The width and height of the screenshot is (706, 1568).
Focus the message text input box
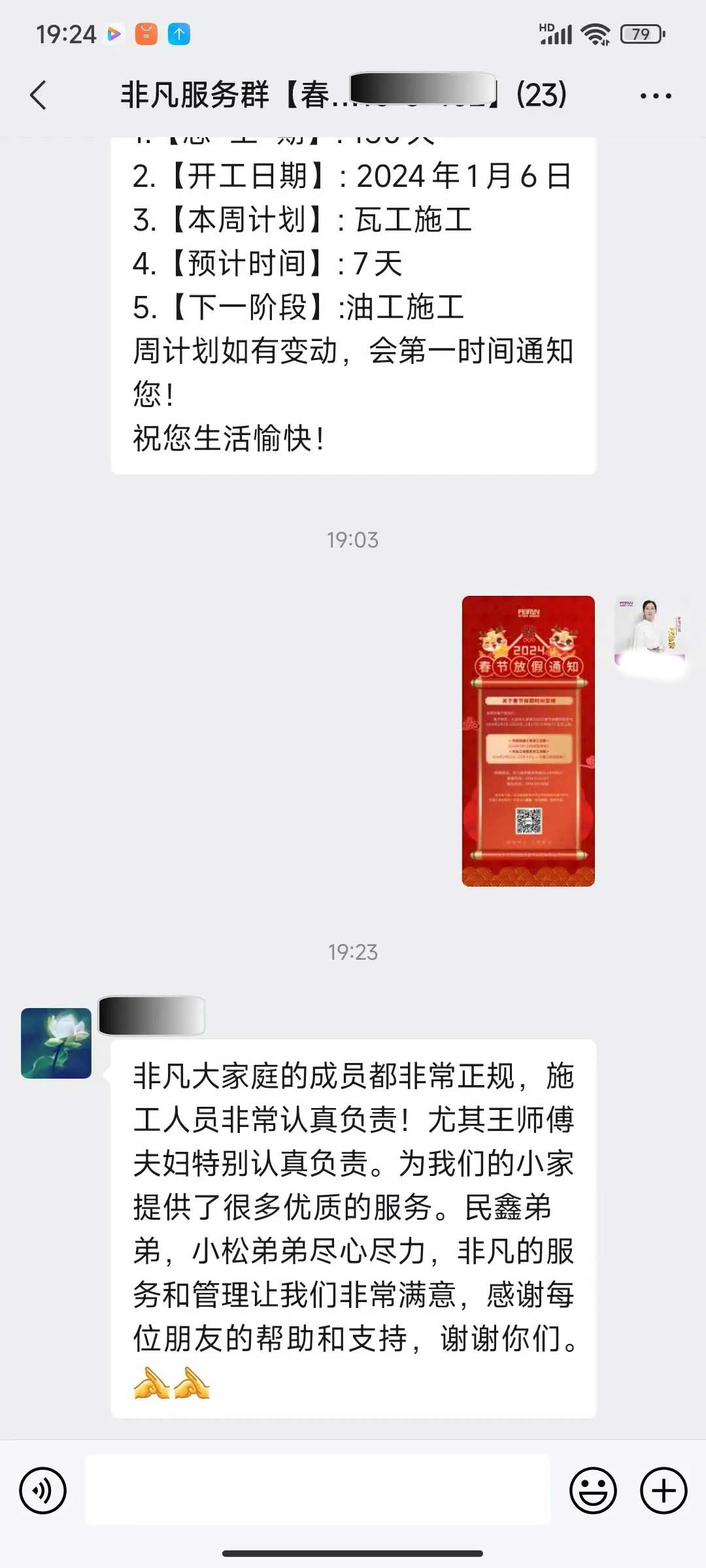click(318, 1490)
